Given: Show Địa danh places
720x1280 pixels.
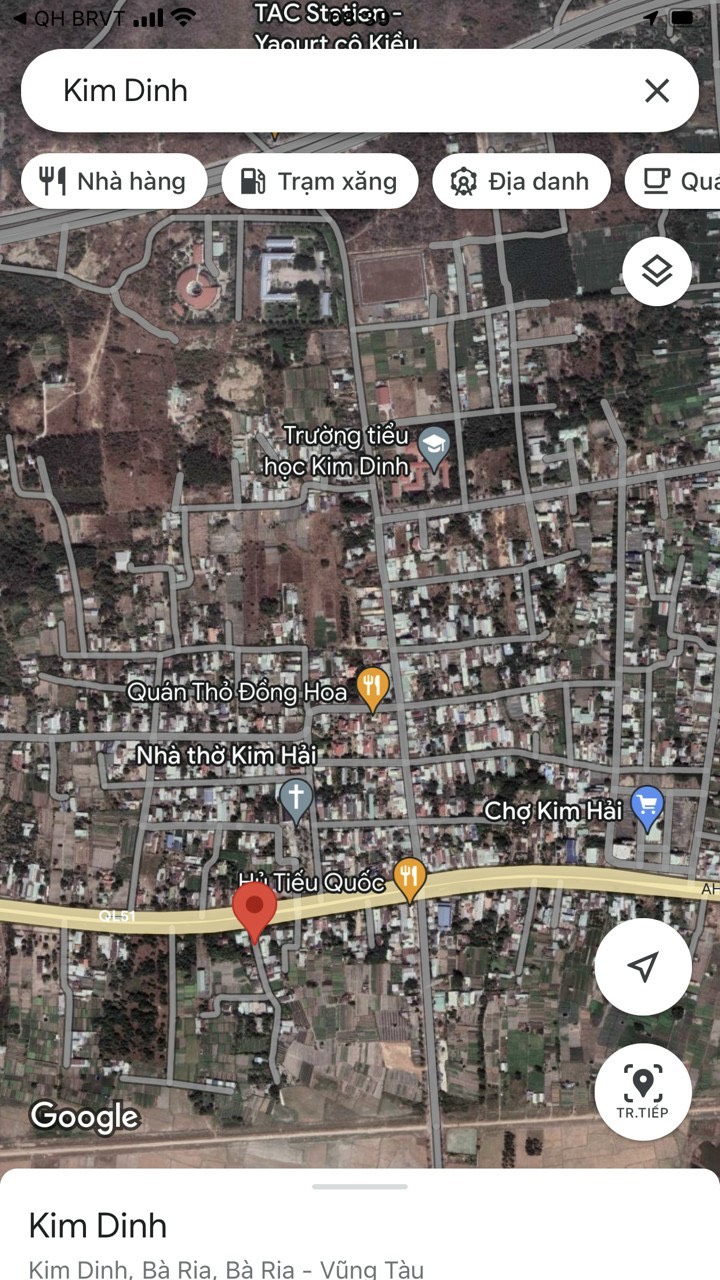Looking at the screenshot, I should coord(521,181).
